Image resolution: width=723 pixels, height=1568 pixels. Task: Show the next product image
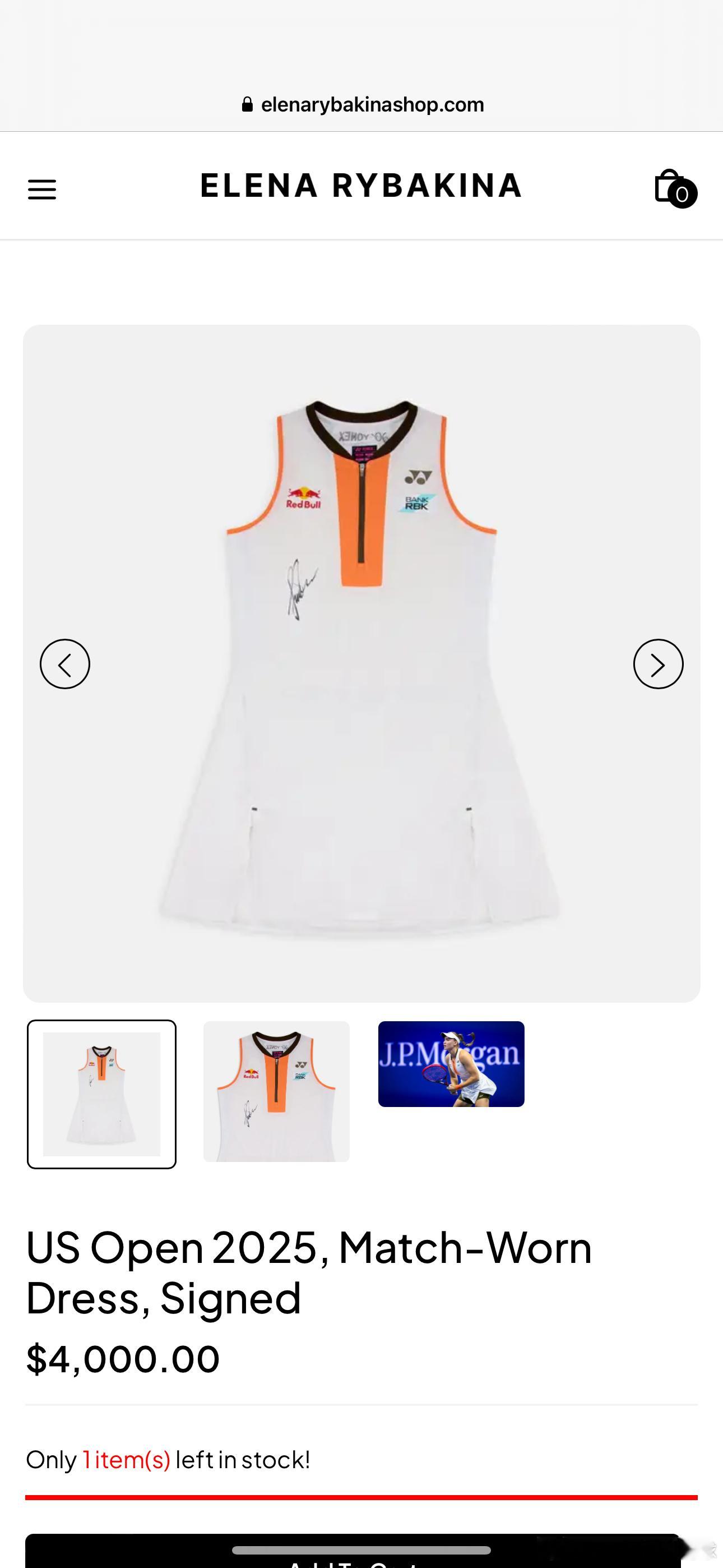click(658, 664)
